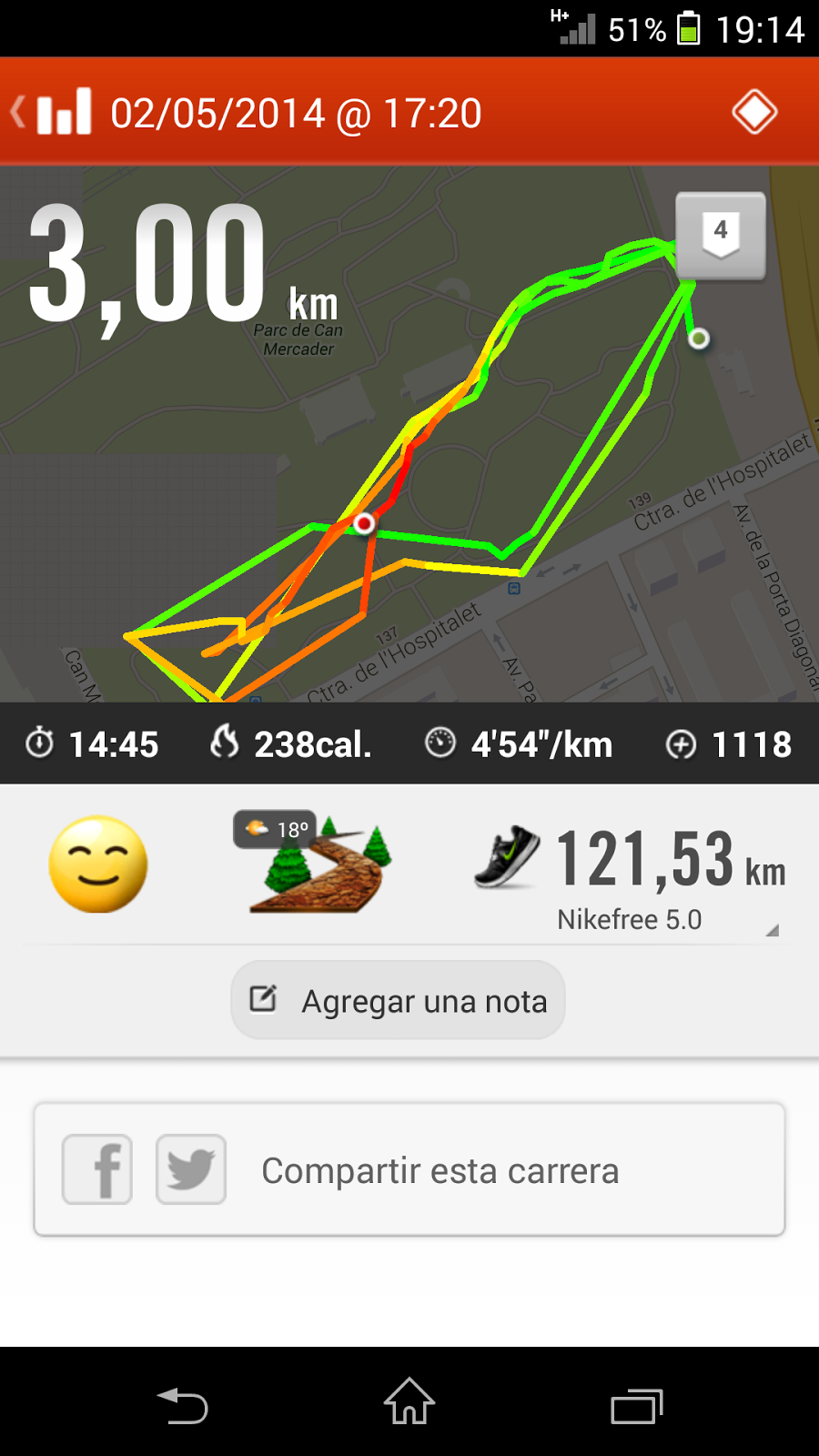
Task: Tap Compartir esta carrera
Action: coord(440,1171)
